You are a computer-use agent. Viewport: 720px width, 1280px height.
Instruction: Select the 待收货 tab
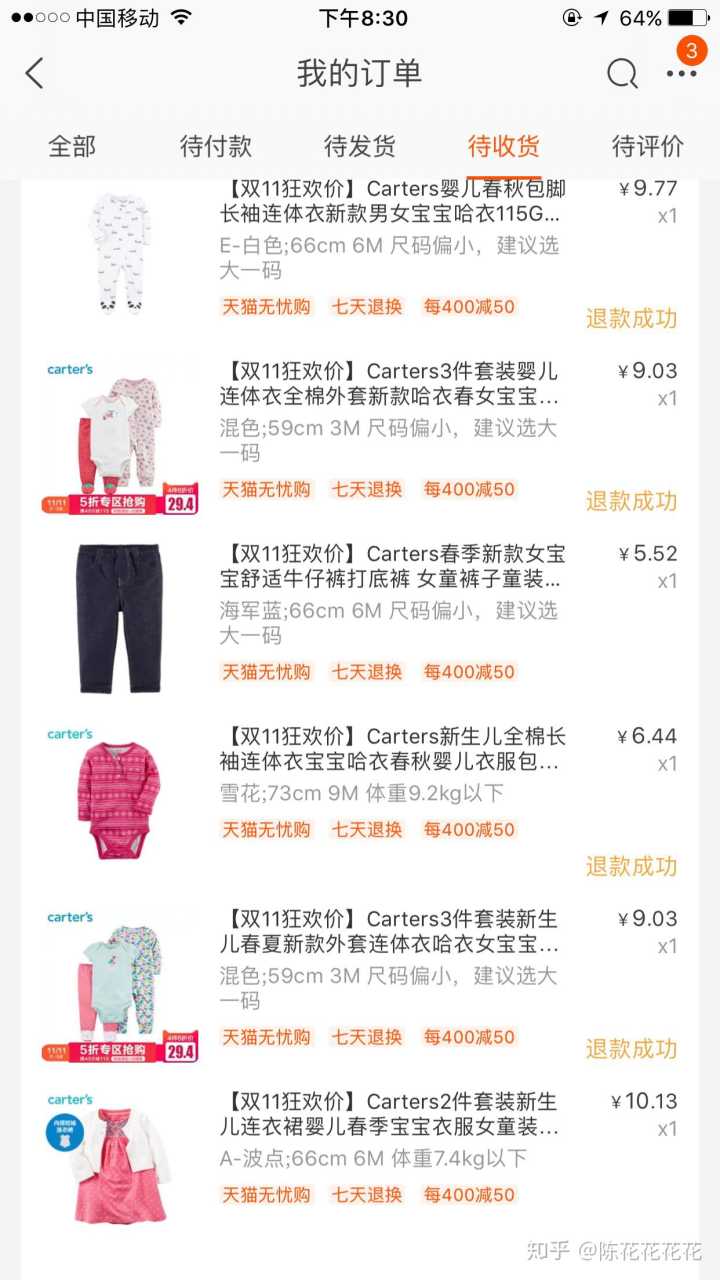(x=504, y=146)
